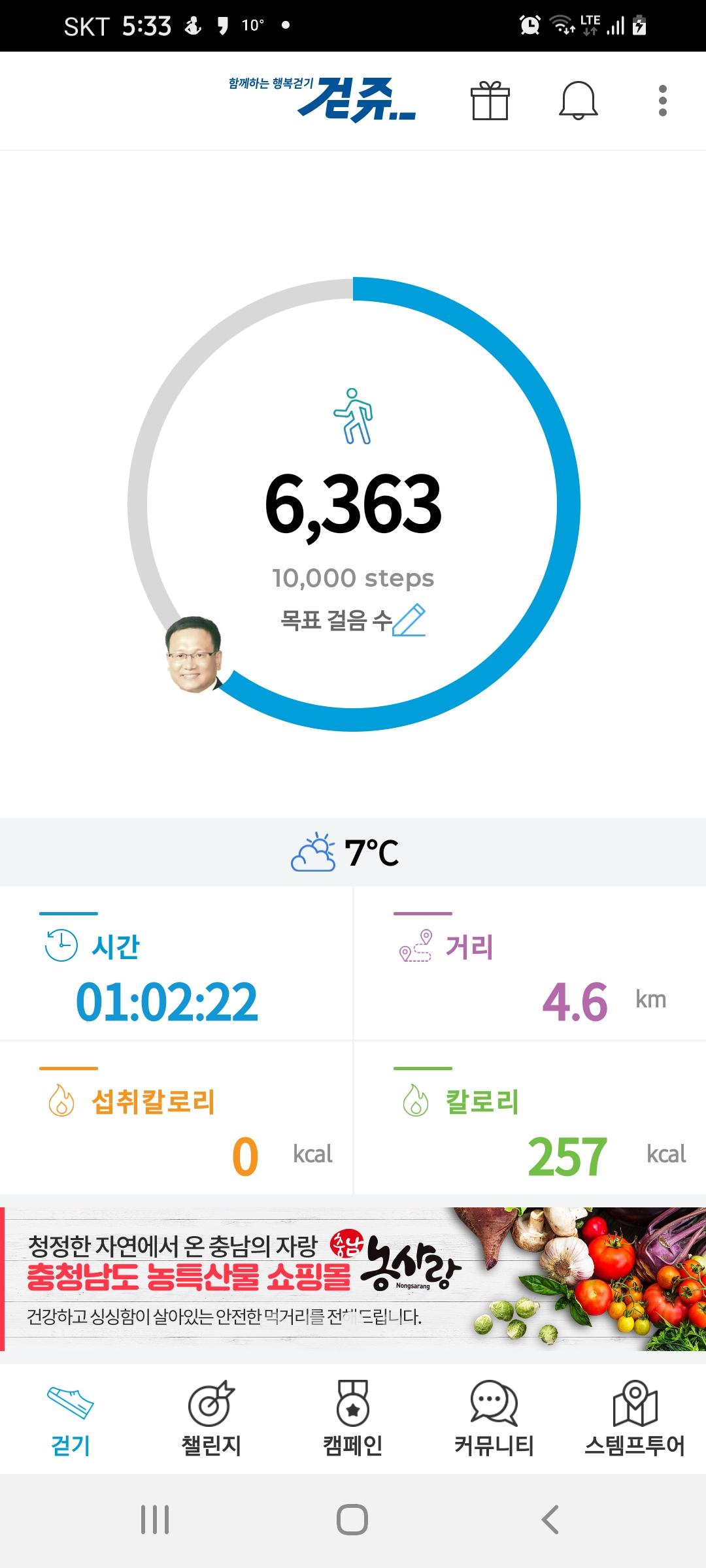Open the gift box rewards icon
The height and width of the screenshot is (1568, 706).
click(x=490, y=101)
